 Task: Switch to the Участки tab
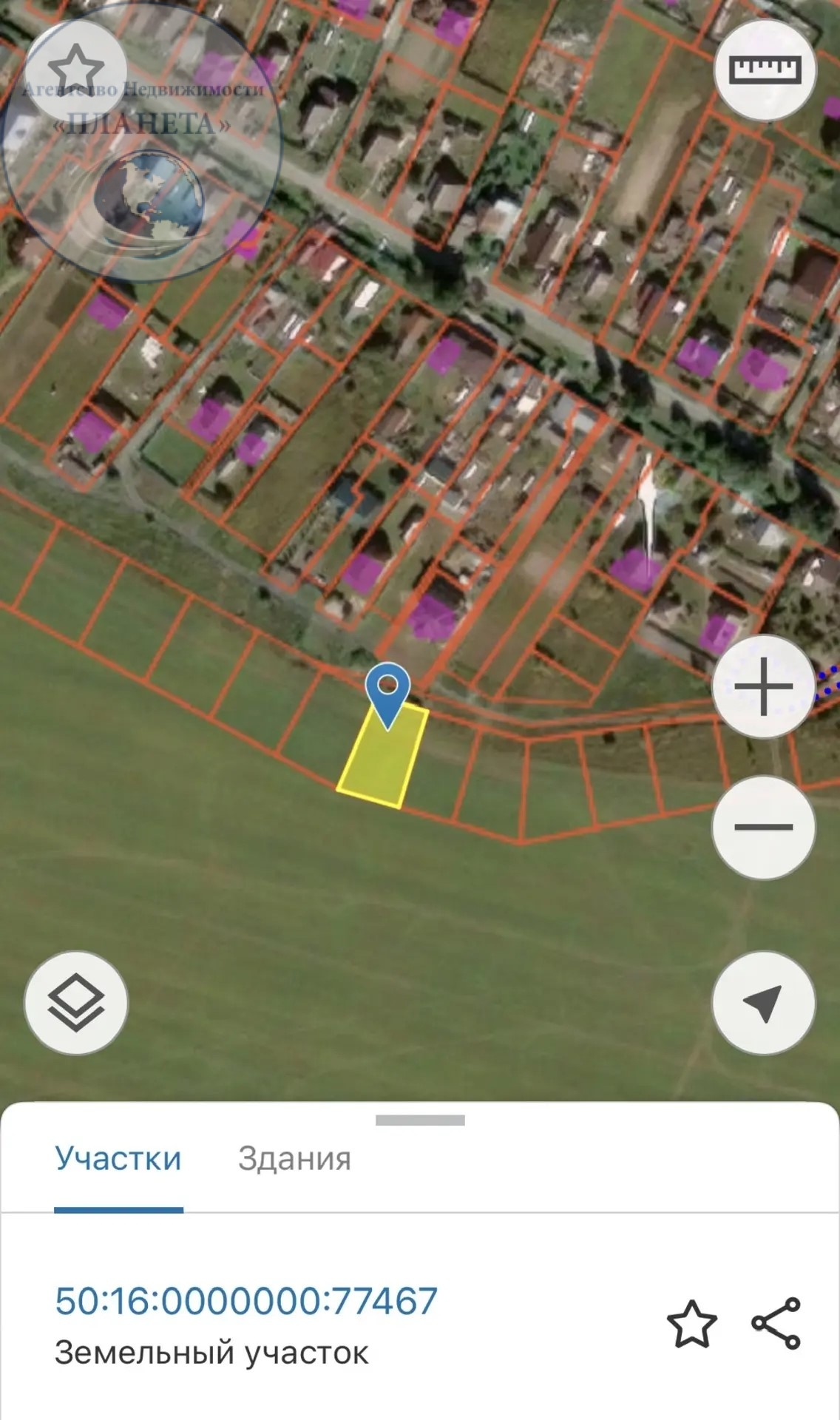pyautogui.click(x=118, y=1158)
